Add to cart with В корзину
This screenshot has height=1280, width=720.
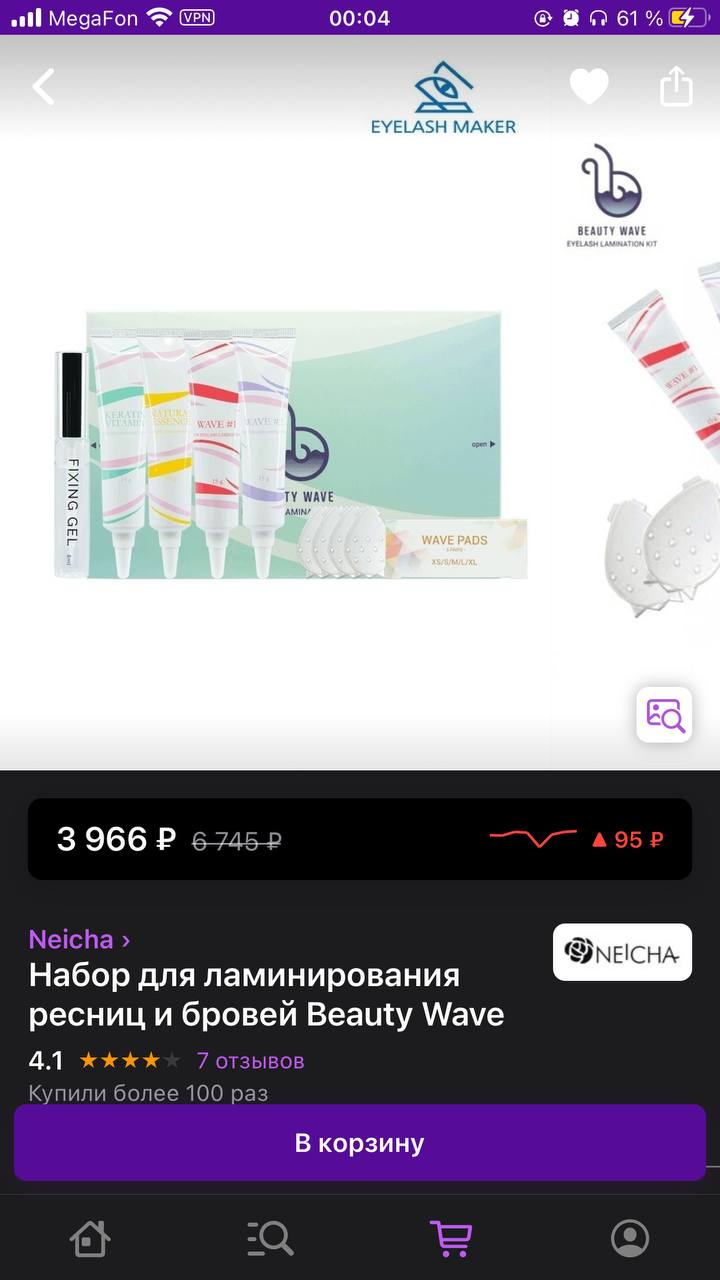(360, 1143)
